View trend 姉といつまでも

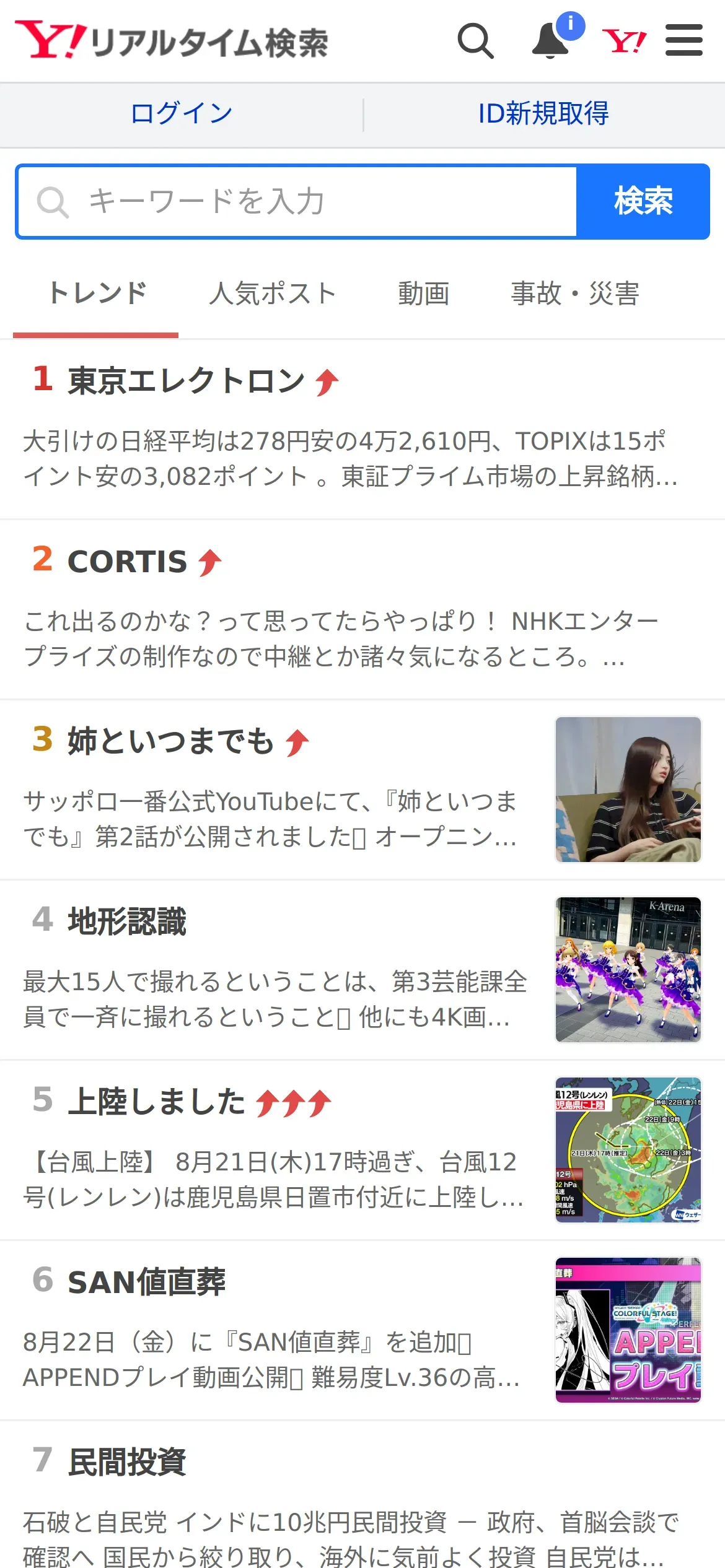(170, 741)
